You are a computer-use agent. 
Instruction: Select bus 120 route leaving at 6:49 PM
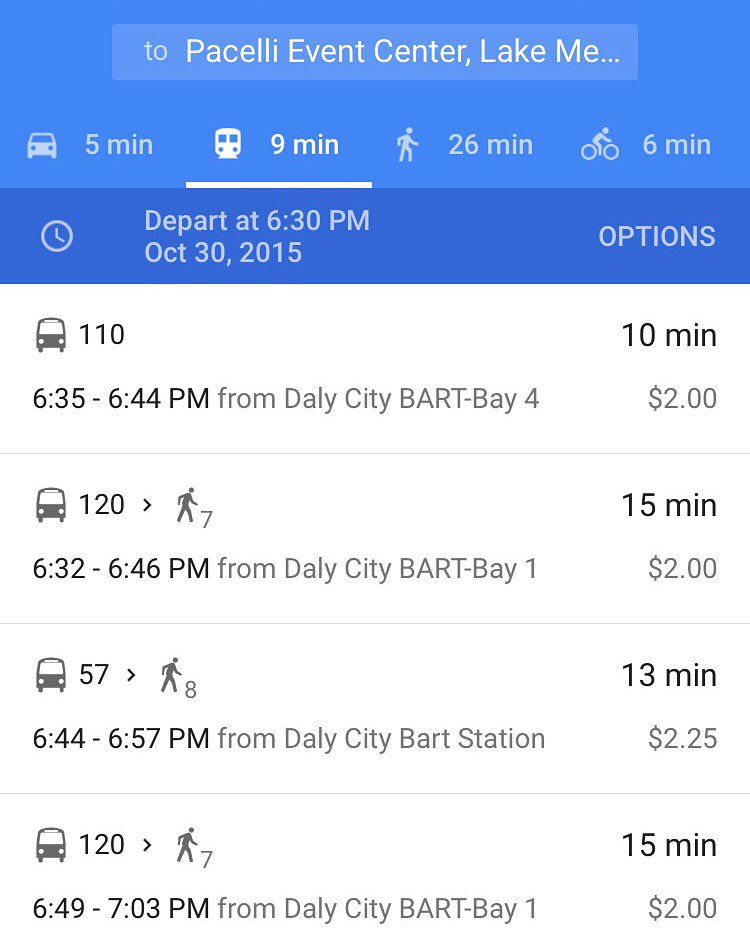375,878
